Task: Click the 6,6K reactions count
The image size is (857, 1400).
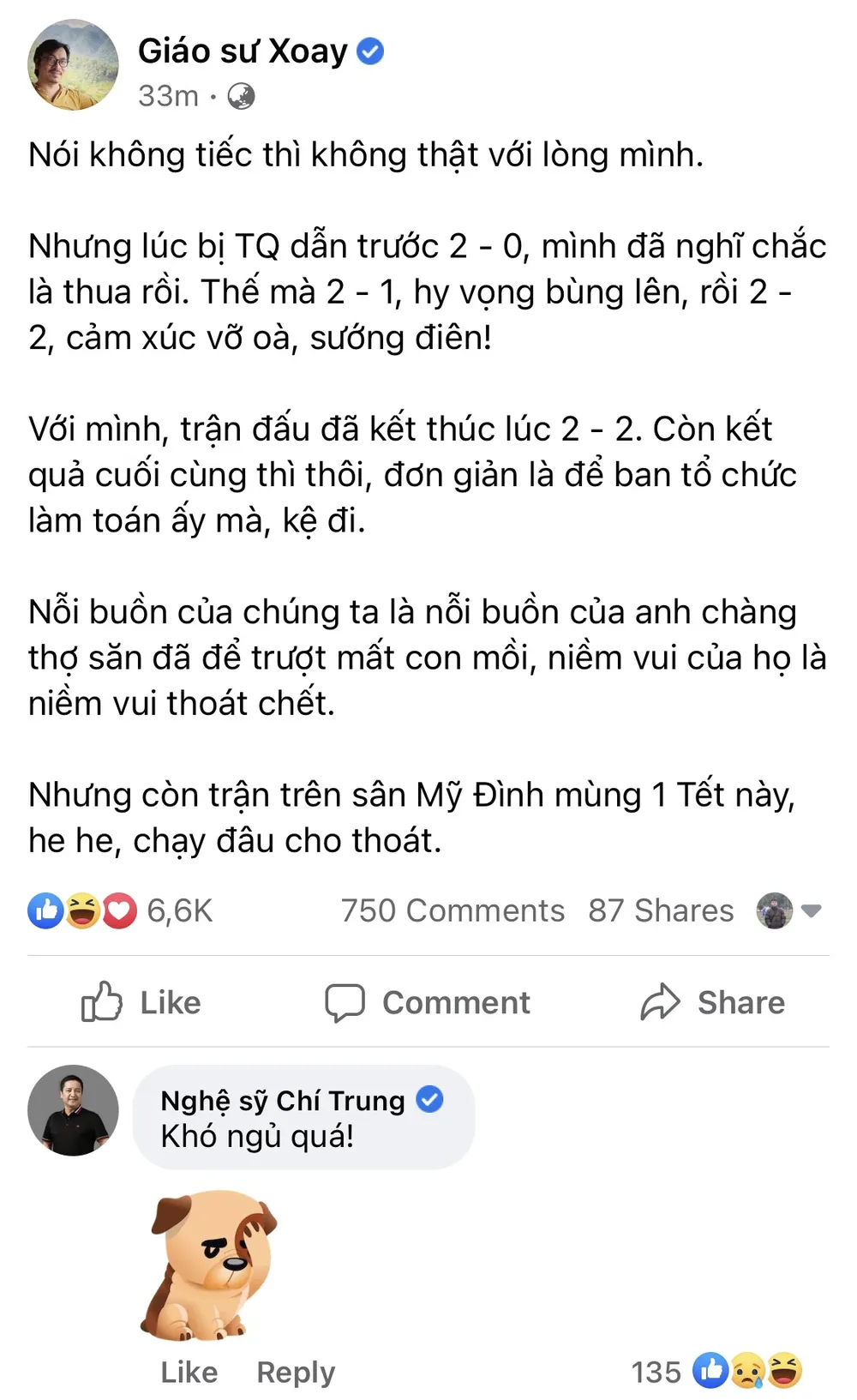Action: tap(180, 910)
